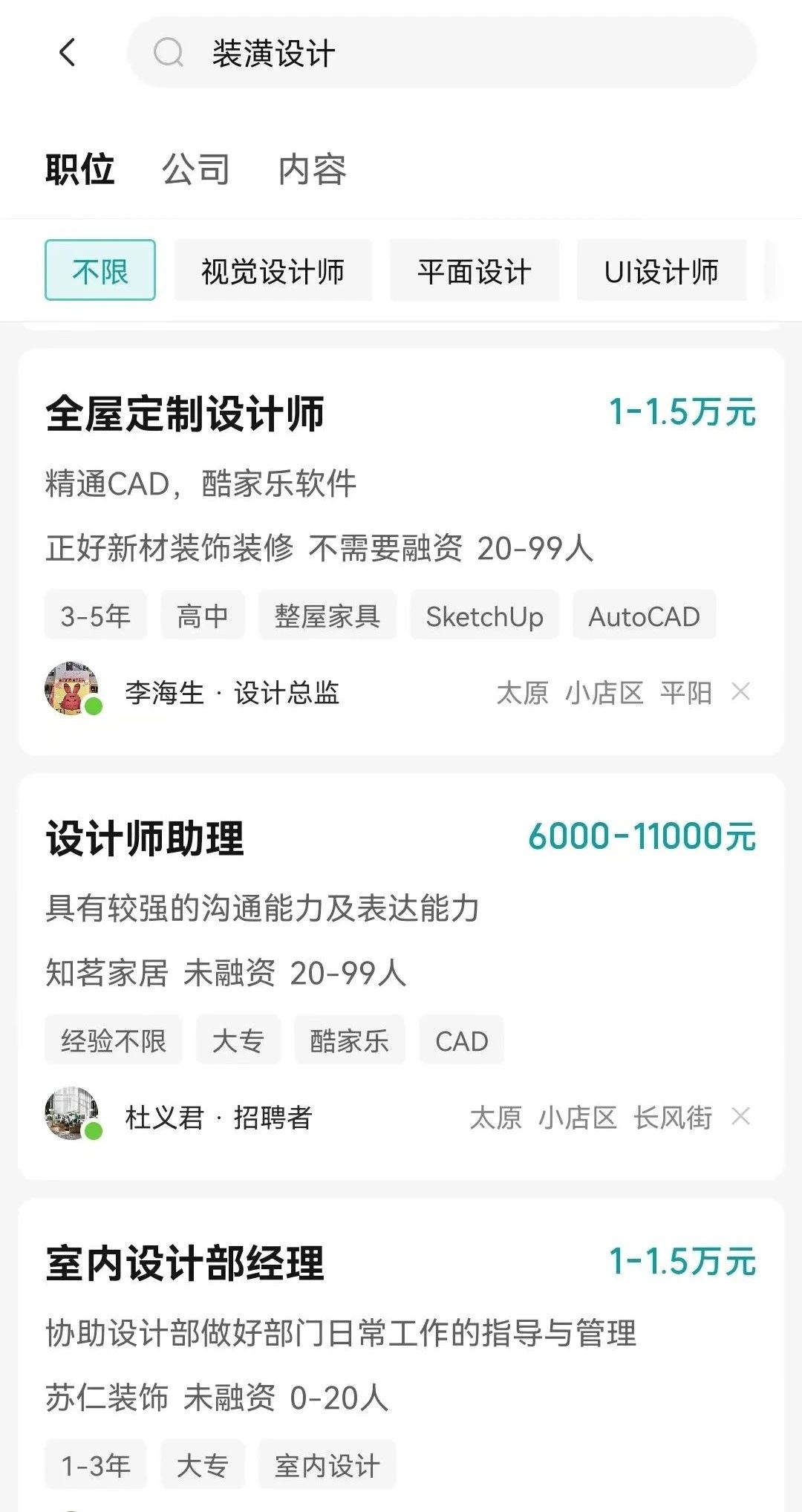Select the 职位 tab
The width and height of the screenshot is (802, 1512).
[80, 169]
